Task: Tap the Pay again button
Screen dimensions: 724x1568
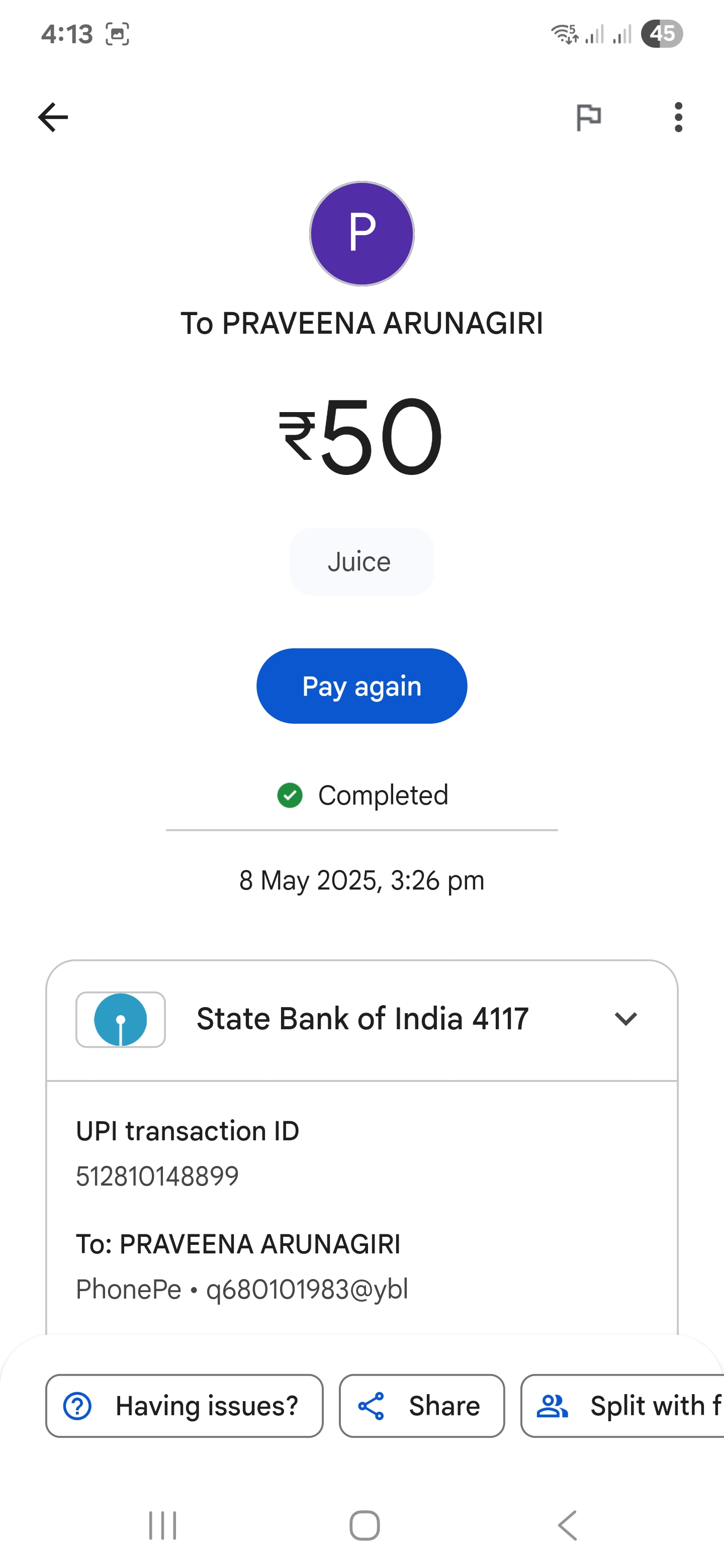Action: click(361, 686)
